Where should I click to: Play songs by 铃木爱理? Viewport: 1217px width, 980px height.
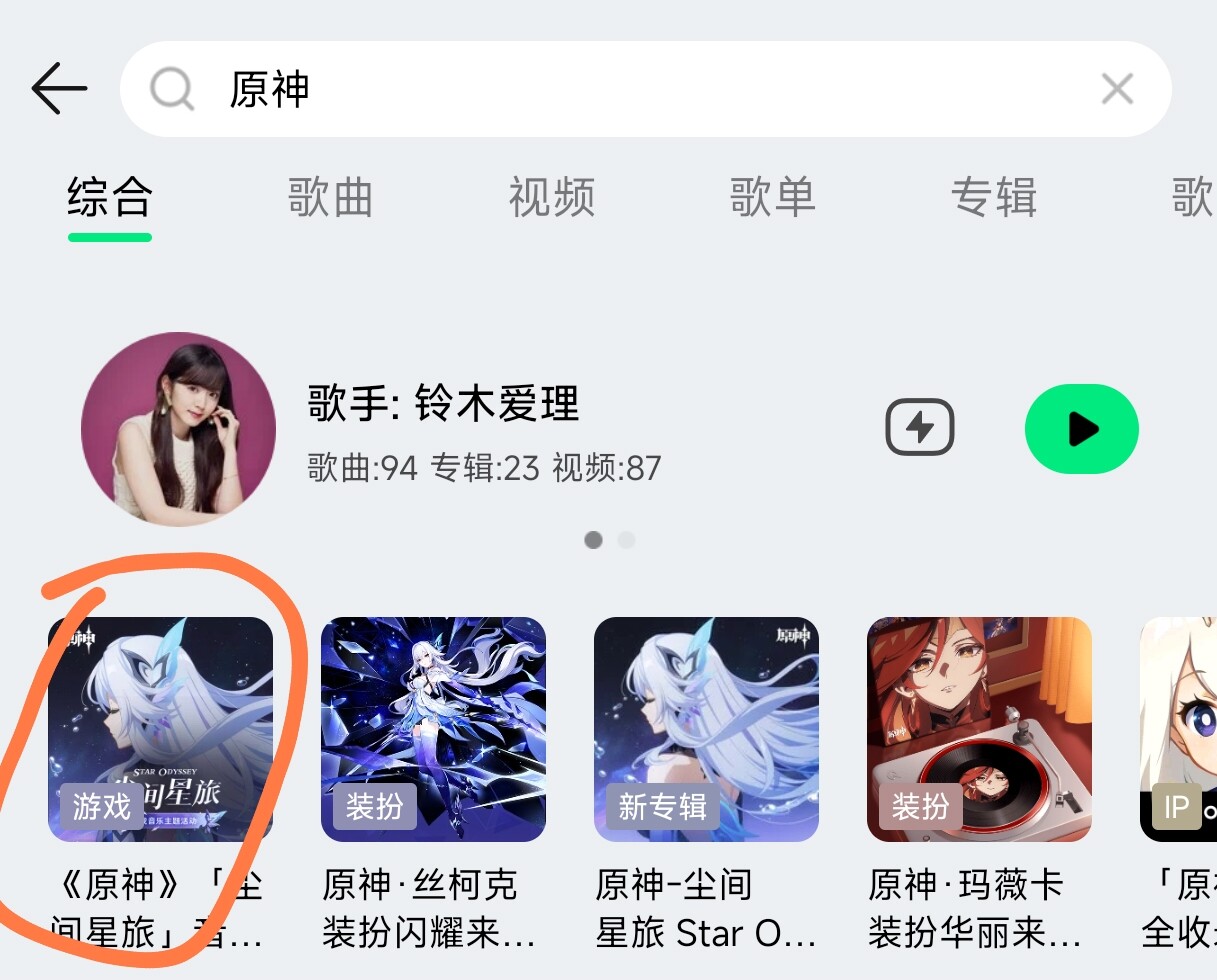pyautogui.click(x=1081, y=430)
